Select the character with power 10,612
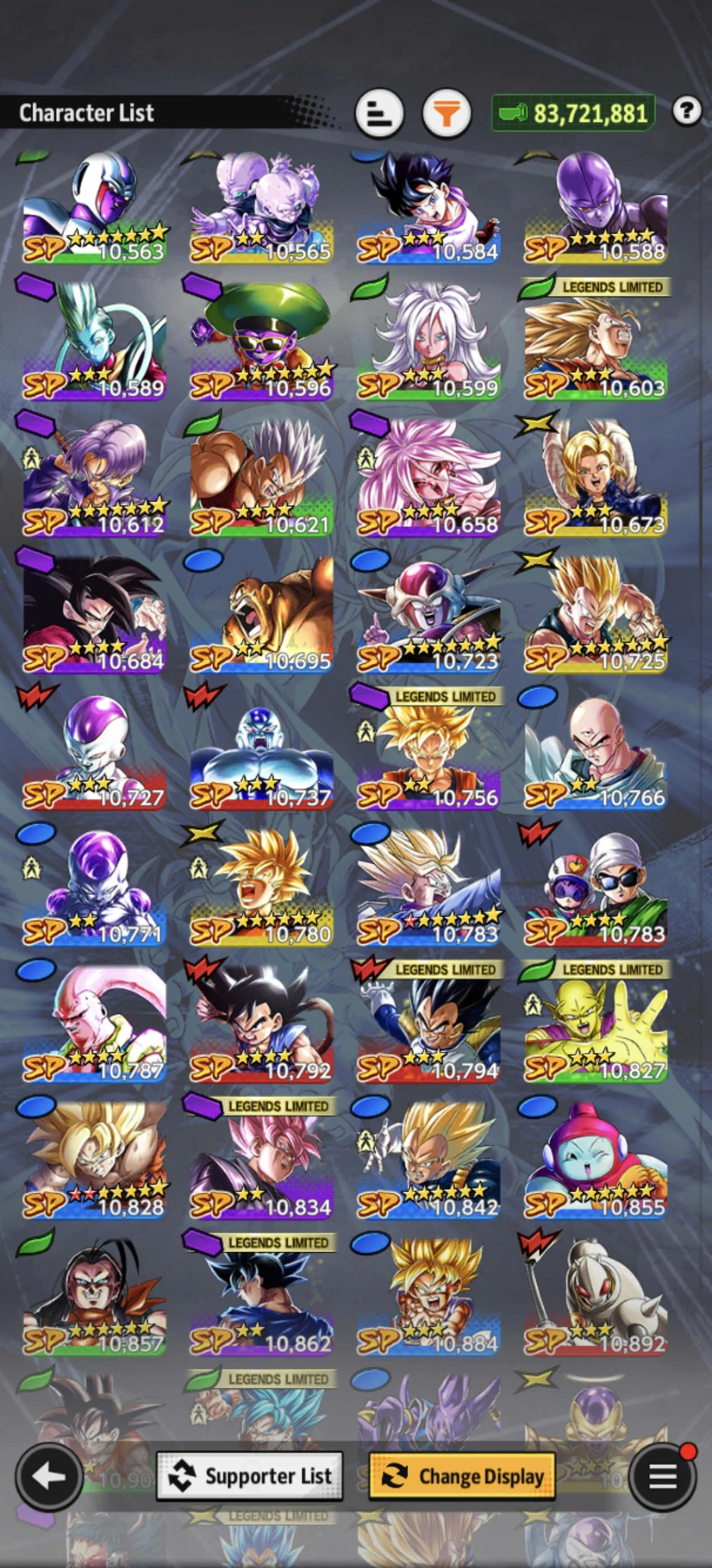Viewport: 712px width, 1568px height. pos(95,481)
